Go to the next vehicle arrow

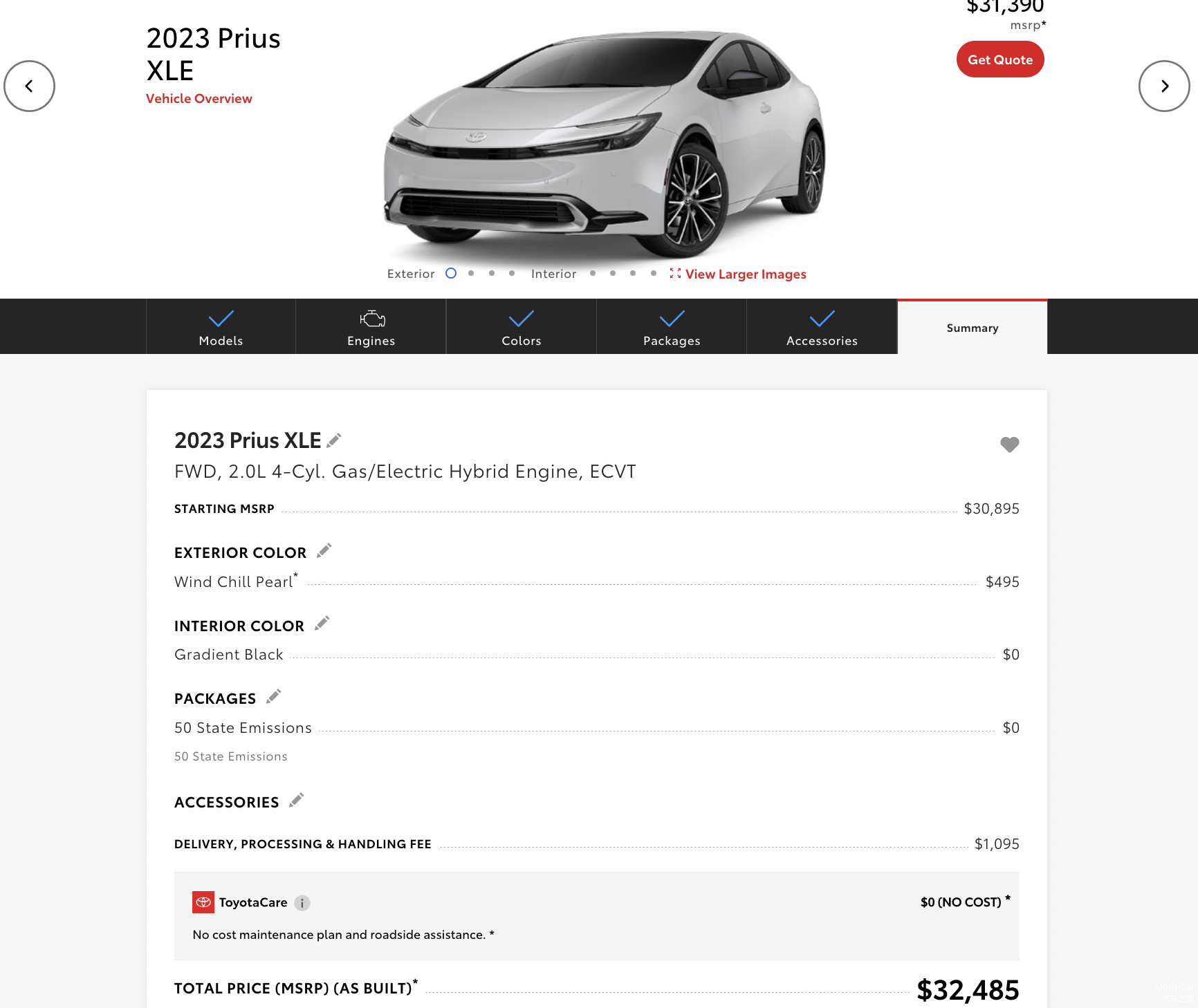[1164, 86]
